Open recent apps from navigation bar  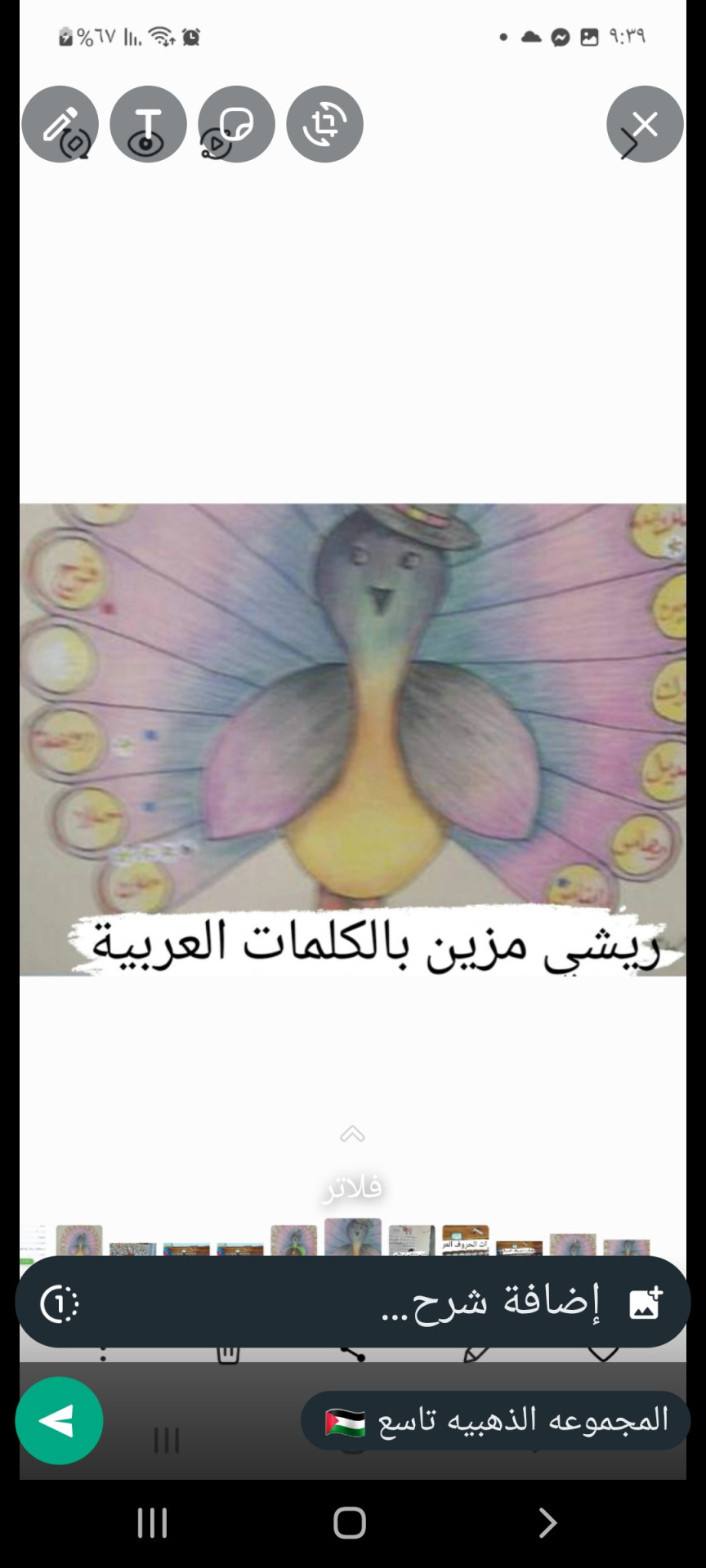pyautogui.click(x=153, y=1522)
